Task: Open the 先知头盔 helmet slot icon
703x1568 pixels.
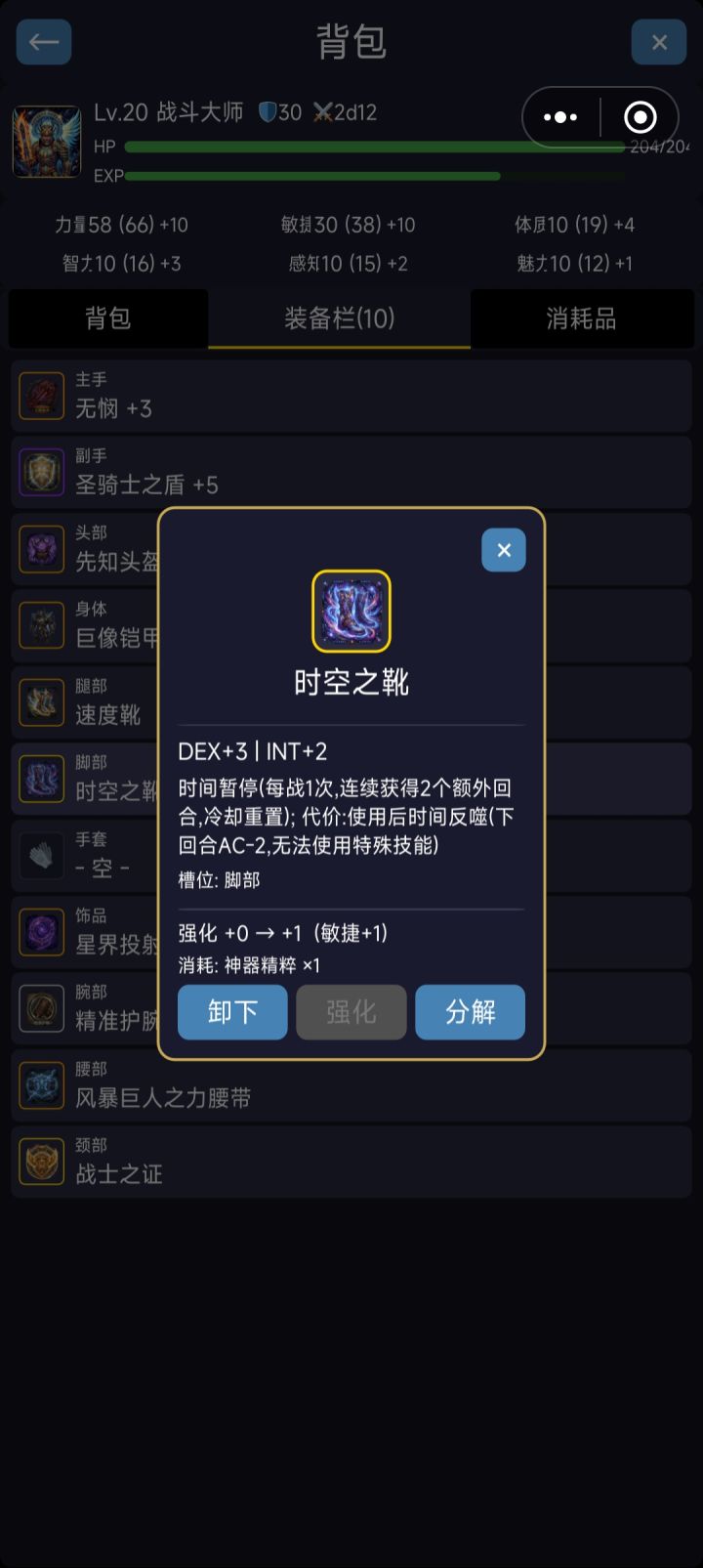Action: pyautogui.click(x=41, y=549)
